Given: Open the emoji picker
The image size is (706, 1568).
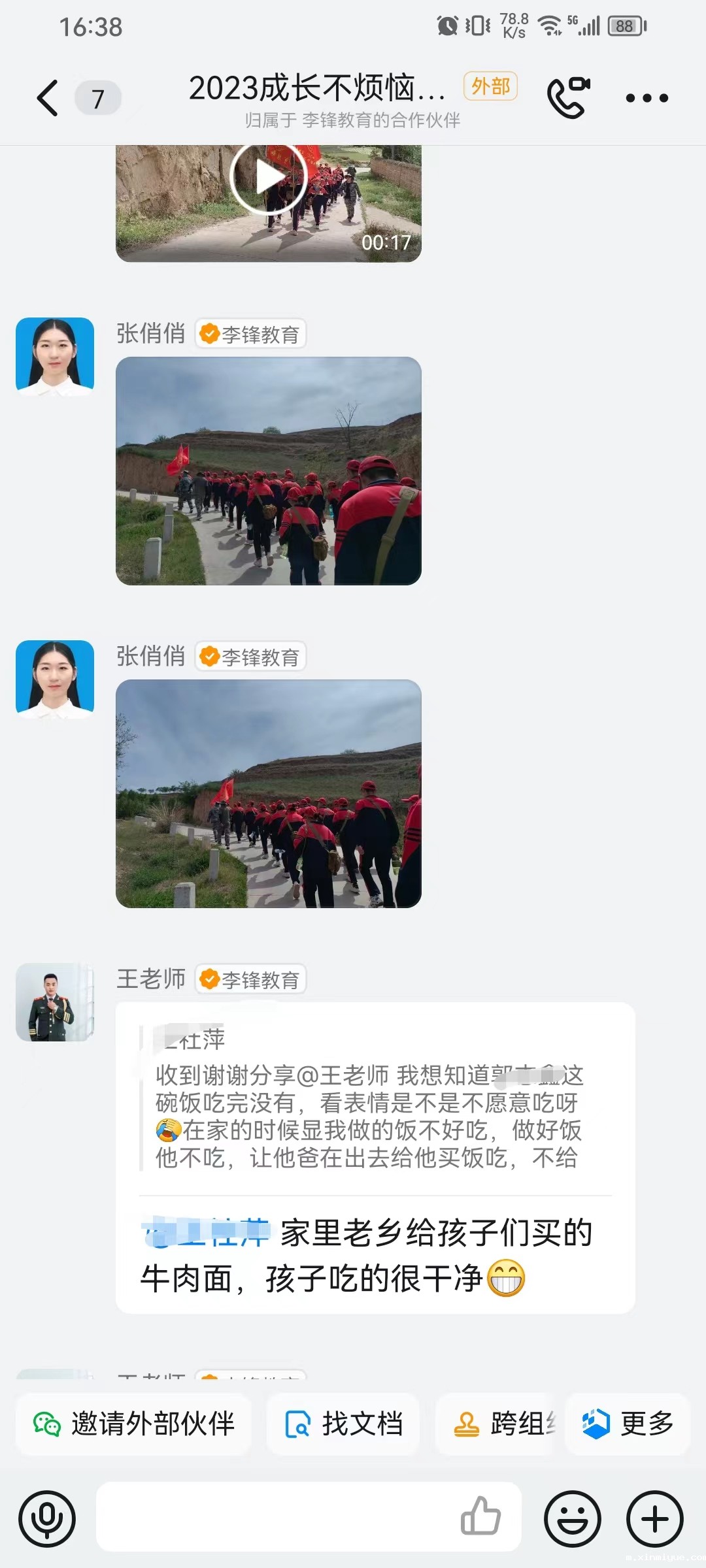Looking at the screenshot, I should (571, 1518).
